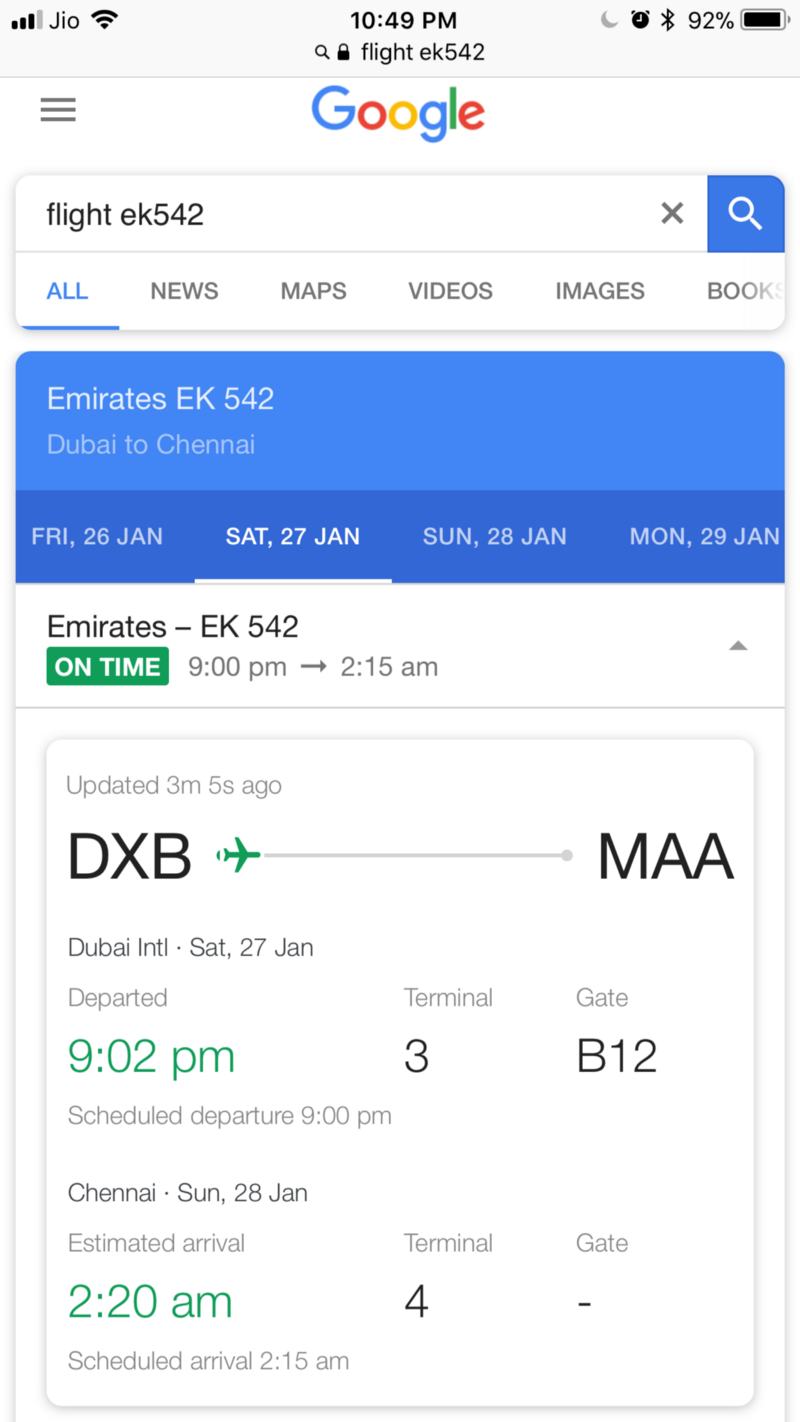Clear the search query text
The height and width of the screenshot is (1422, 800).
coord(672,213)
